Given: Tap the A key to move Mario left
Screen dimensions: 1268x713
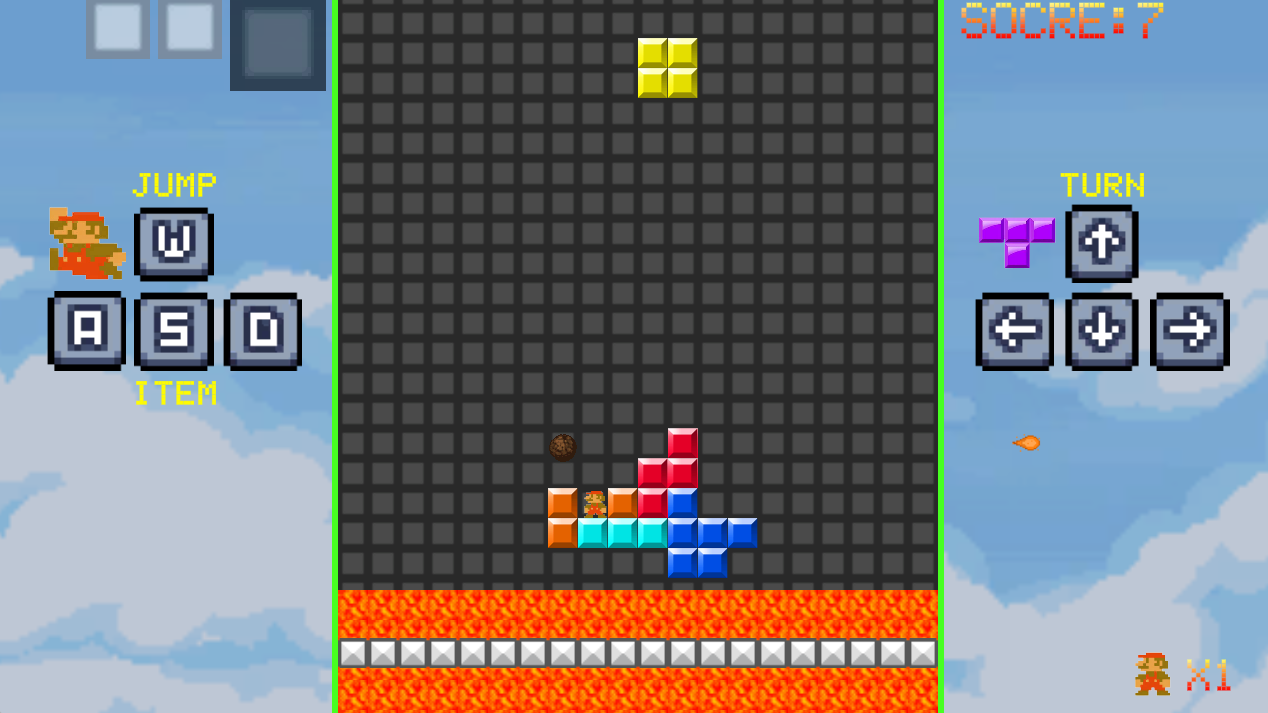Looking at the screenshot, I should 87,330.
